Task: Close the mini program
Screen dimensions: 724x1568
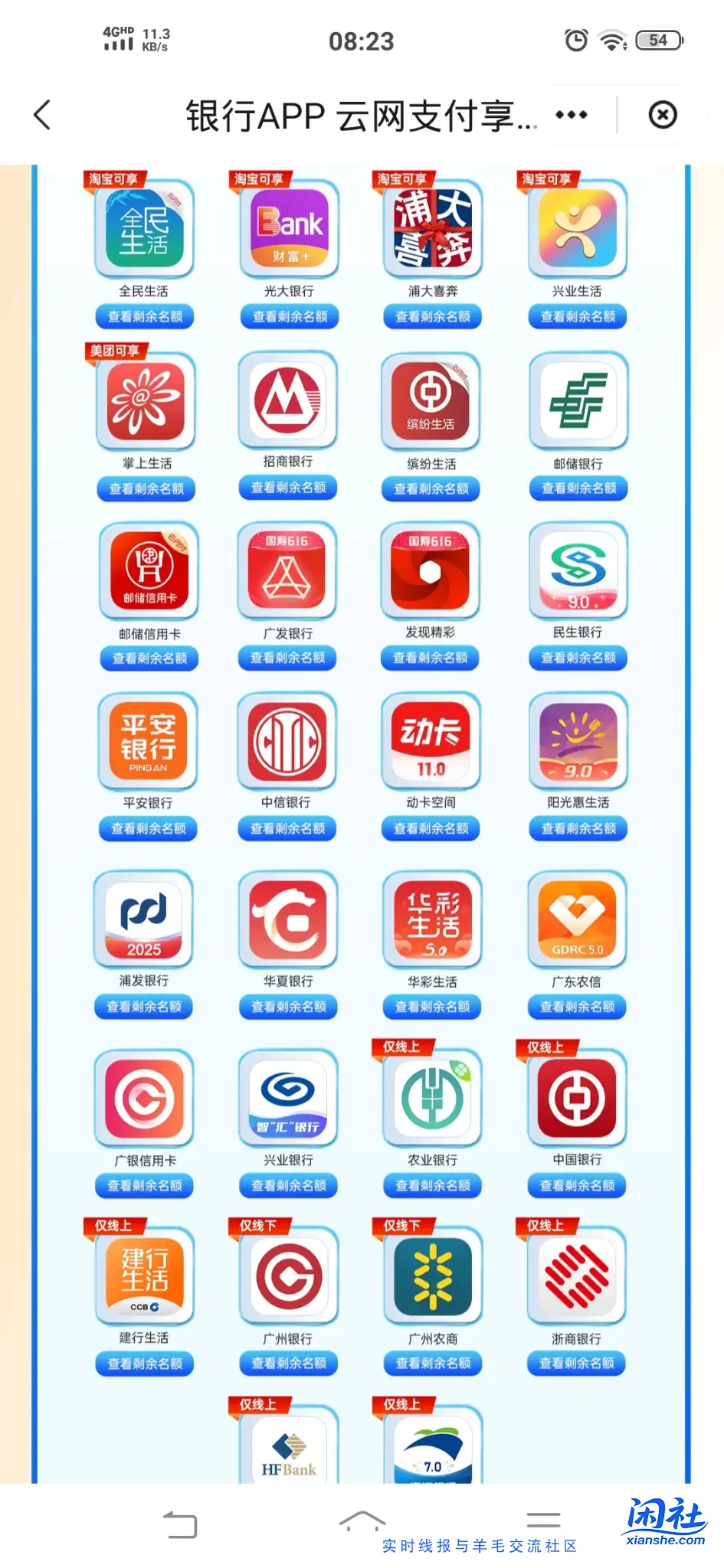Action: click(662, 115)
